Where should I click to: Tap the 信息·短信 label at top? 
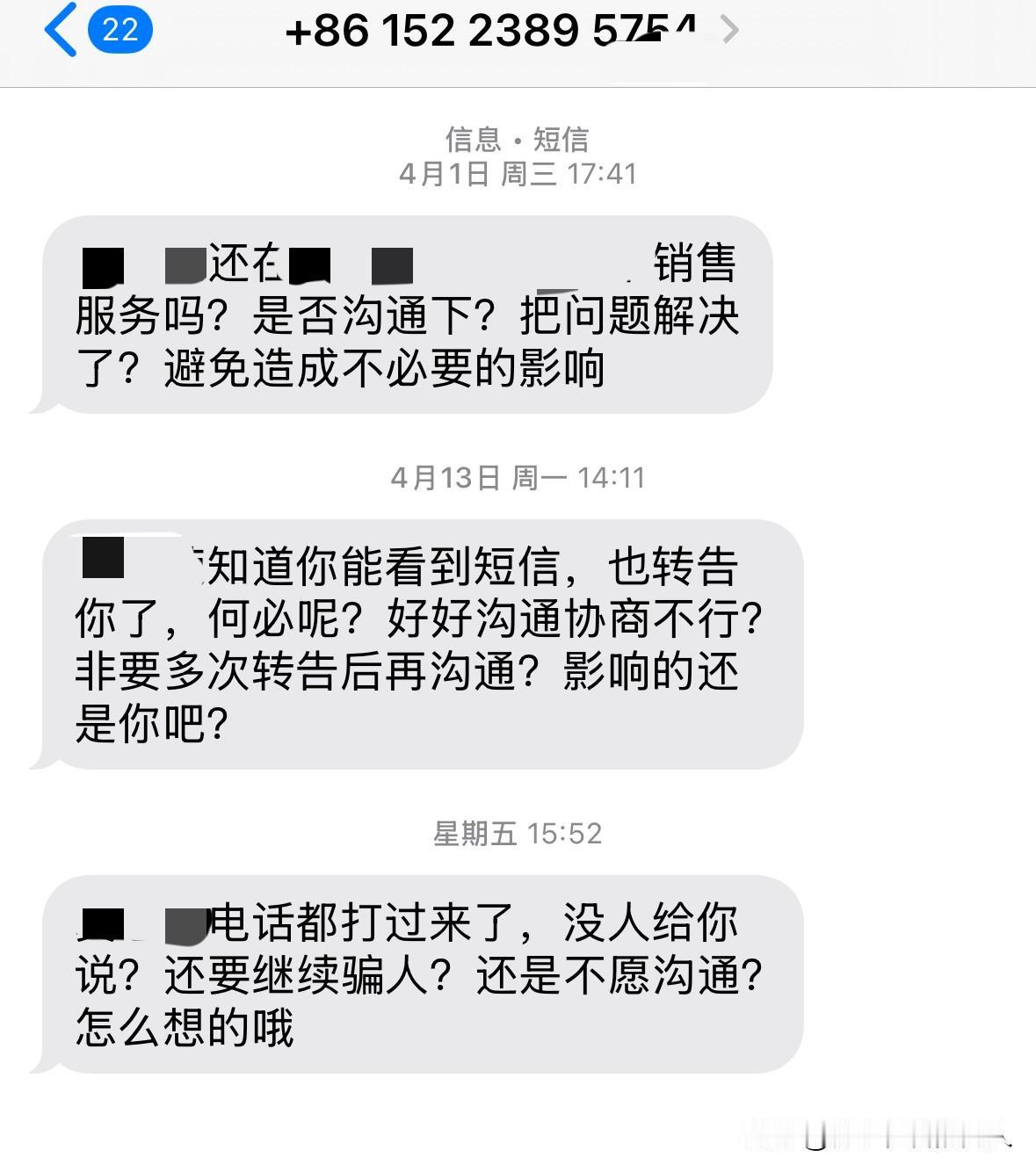tap(518, 138)
